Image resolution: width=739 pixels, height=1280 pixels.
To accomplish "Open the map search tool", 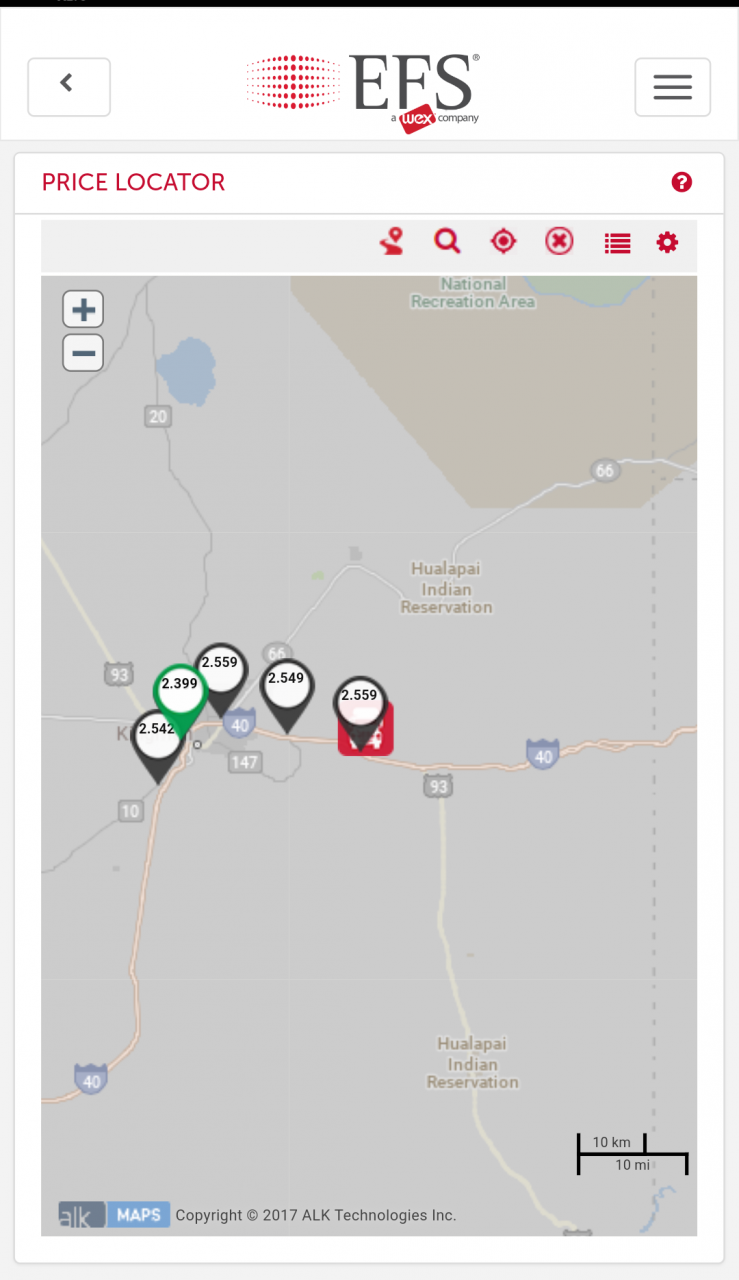I will coord(447,242).
